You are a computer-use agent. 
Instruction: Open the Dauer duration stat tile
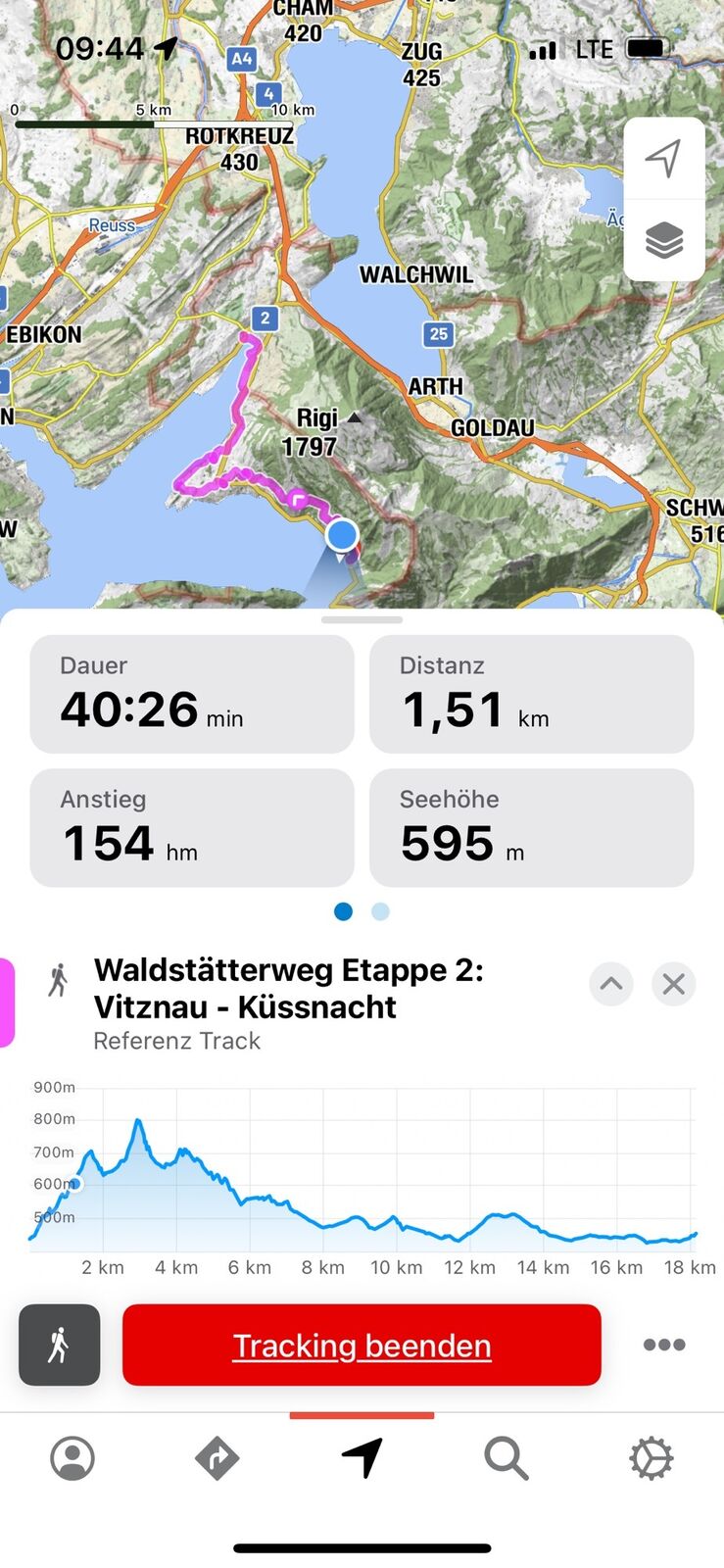tap(192, 694)
